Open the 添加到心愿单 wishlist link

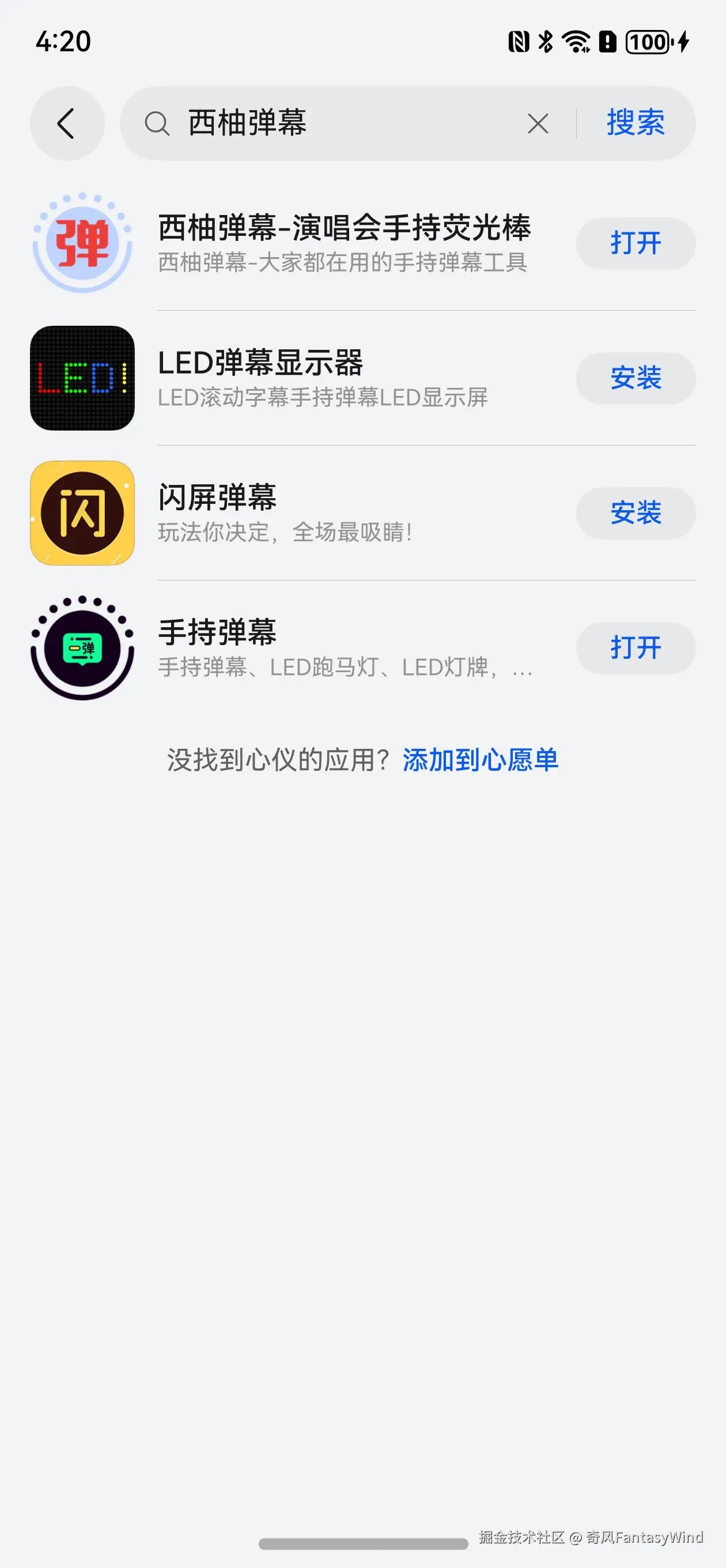pos(480,759)
